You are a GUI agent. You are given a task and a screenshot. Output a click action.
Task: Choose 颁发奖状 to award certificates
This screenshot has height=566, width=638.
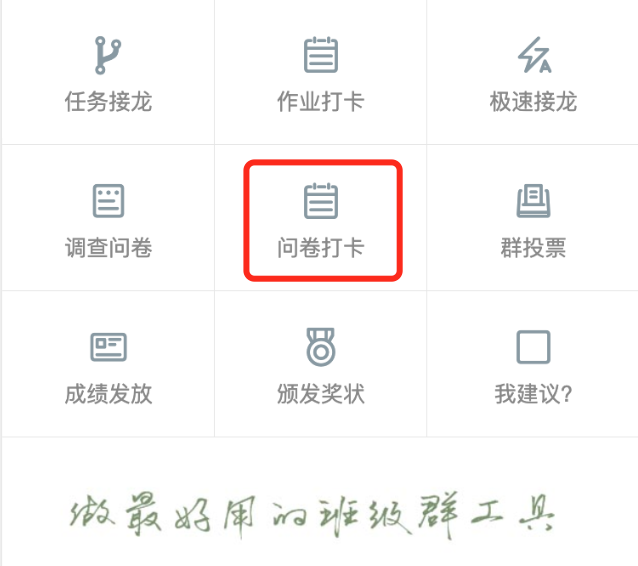click(320, 365)
